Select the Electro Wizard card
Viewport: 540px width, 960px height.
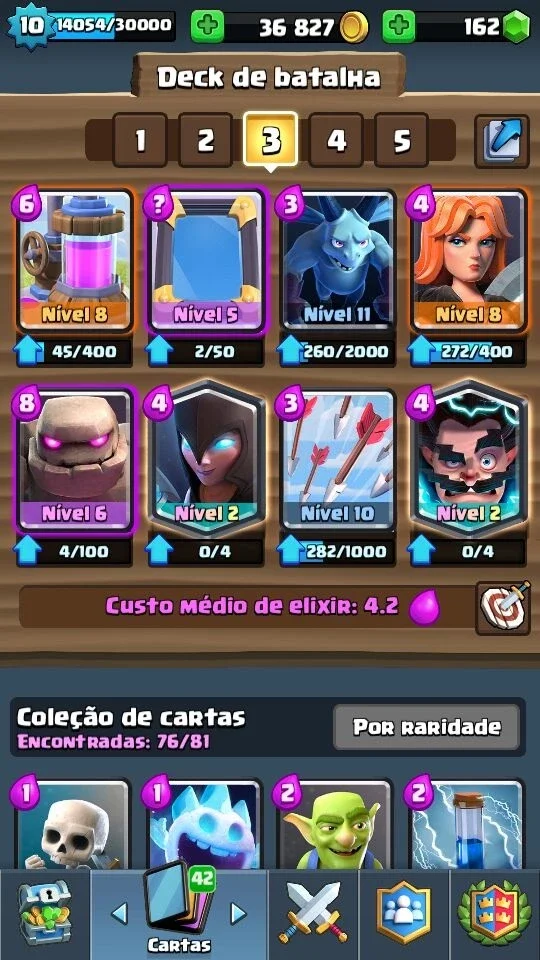(470, 458)
